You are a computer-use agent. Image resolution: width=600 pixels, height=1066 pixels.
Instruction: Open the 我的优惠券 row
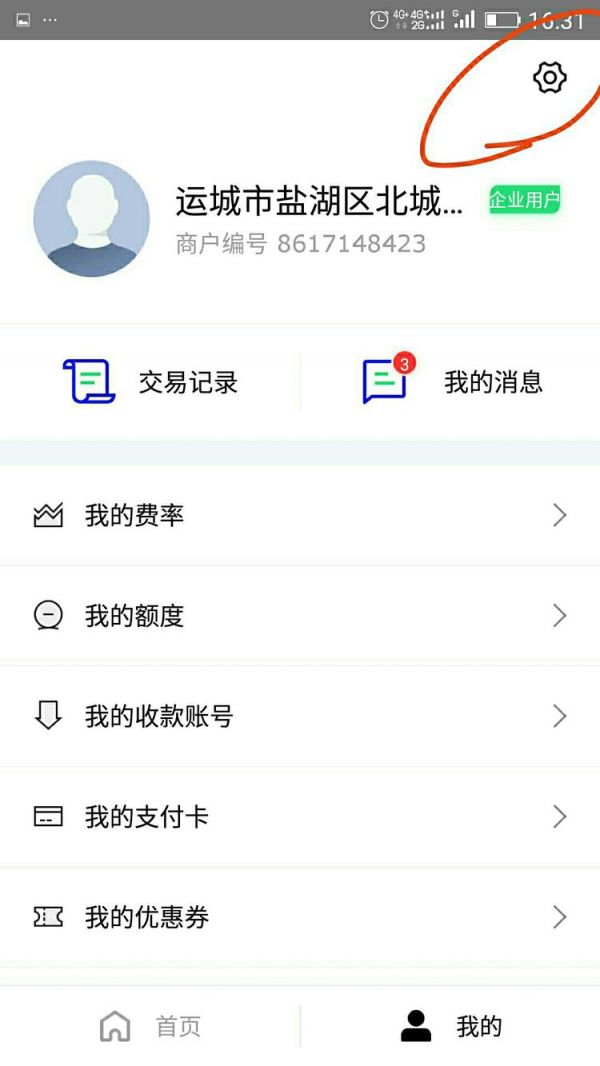[x=300, y=917]
